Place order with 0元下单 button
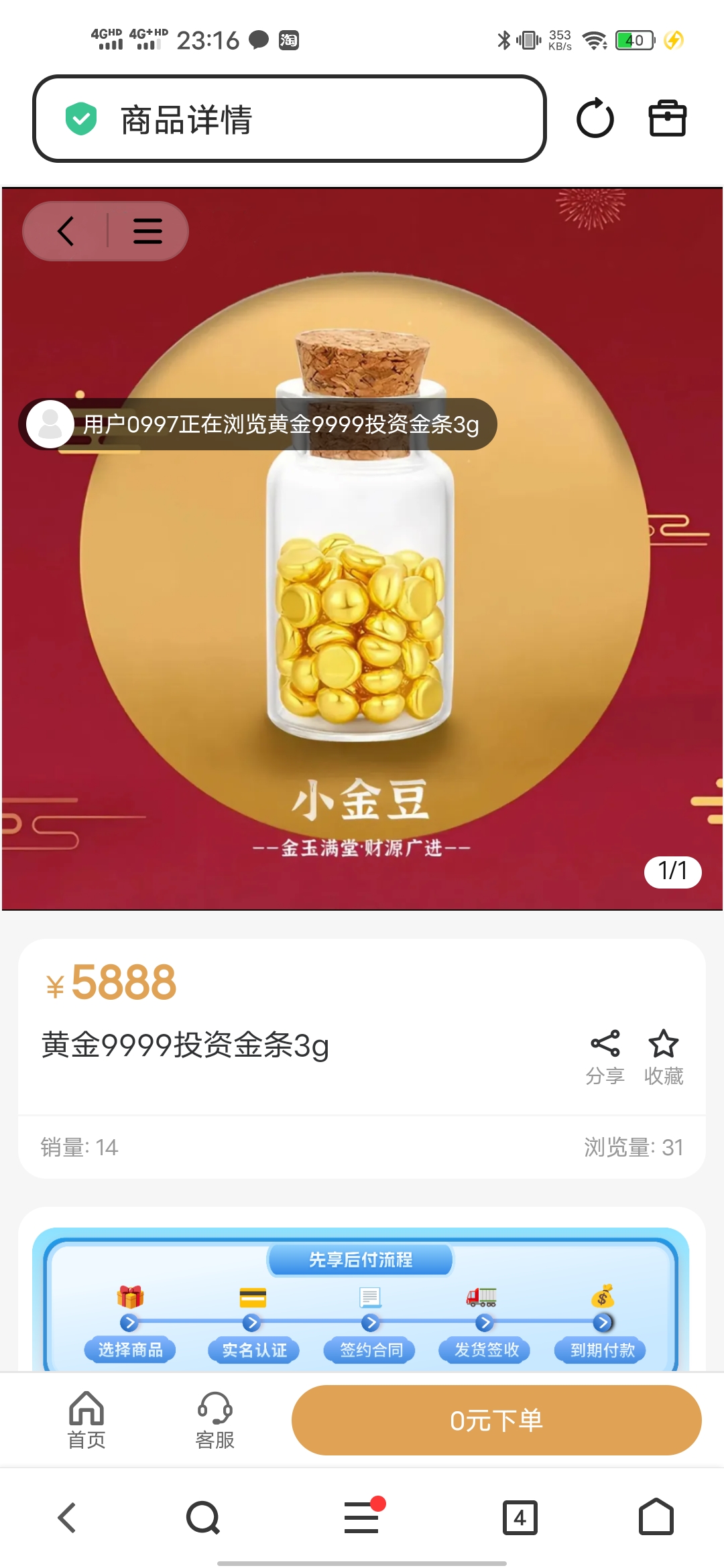724x1568 pixels. click(x=496, y=1420)
